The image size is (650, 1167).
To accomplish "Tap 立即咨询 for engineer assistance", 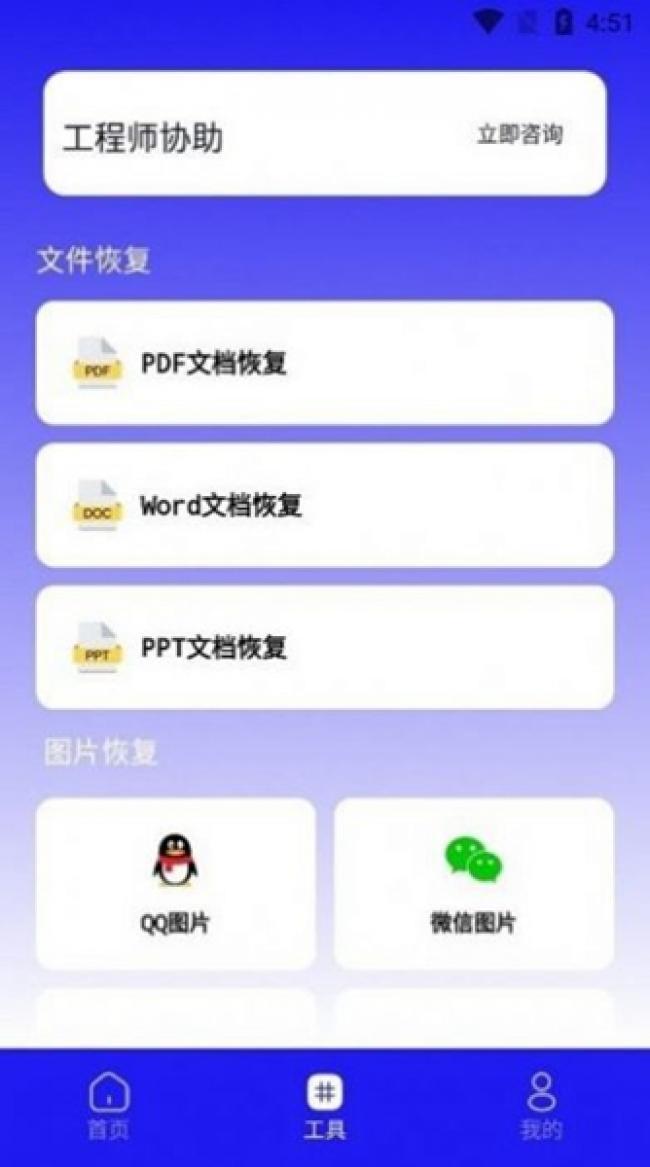I will [x=519, y=135].
